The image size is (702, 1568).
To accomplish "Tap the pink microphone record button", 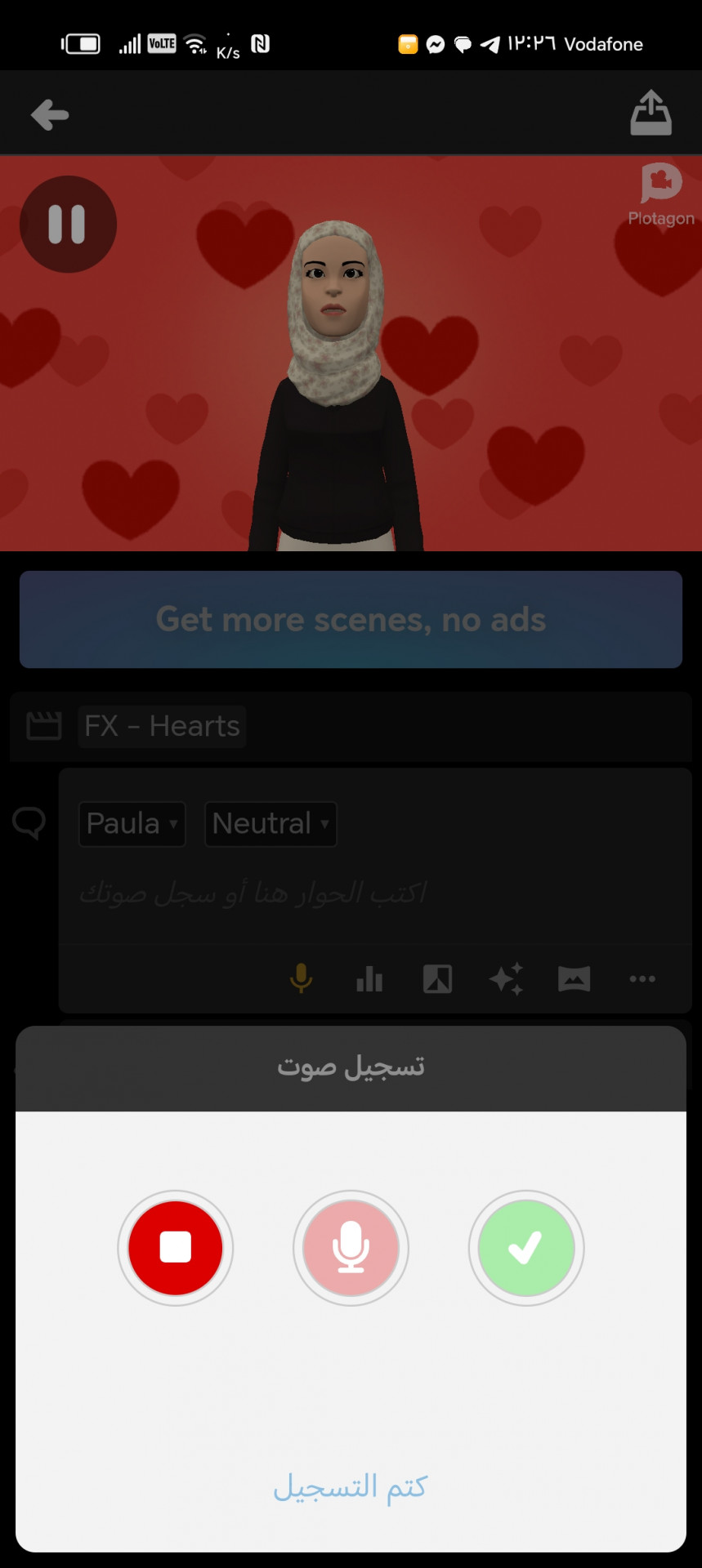I will (x=351, y=1247).
